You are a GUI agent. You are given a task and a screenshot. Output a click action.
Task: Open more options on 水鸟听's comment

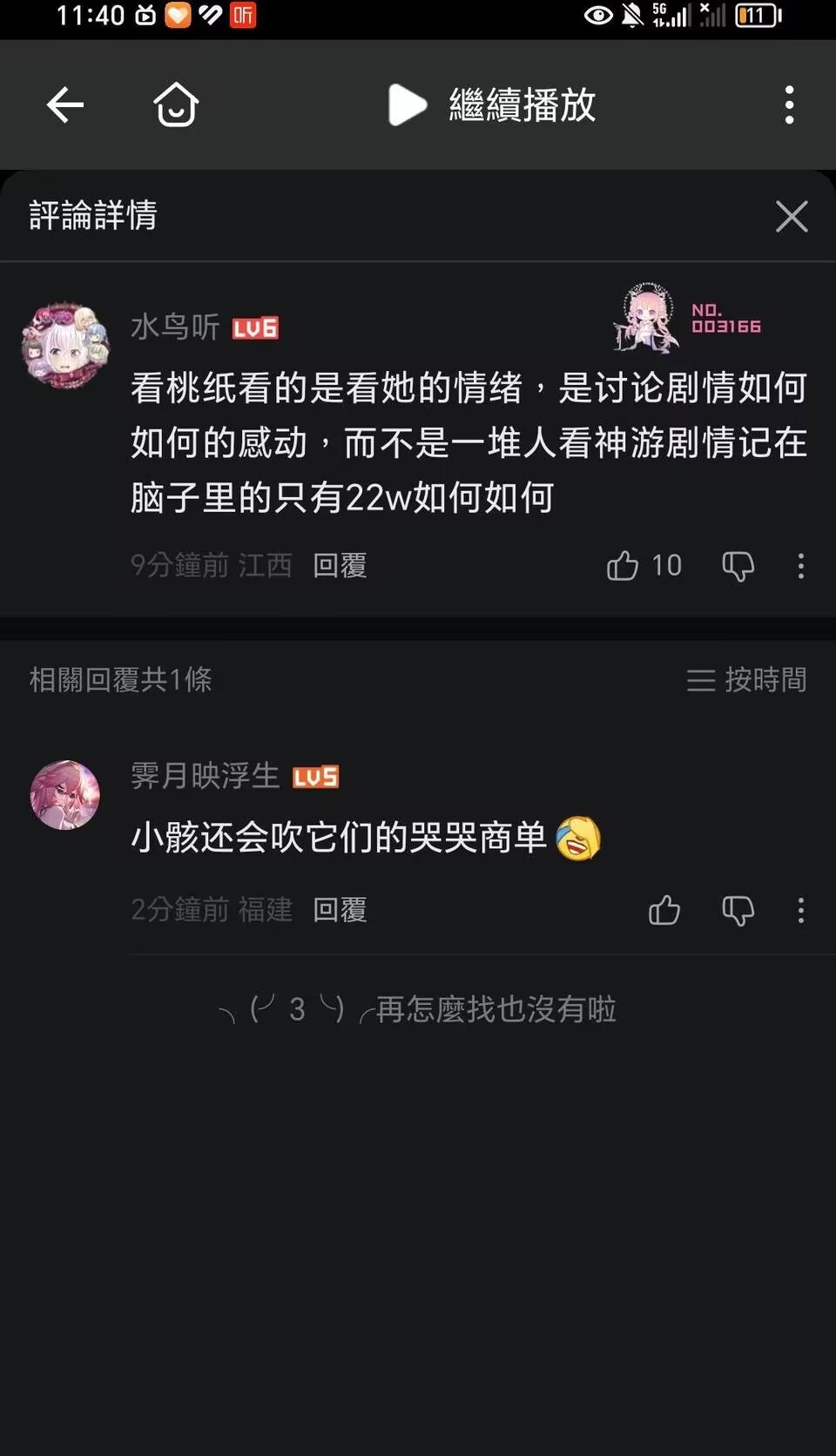[x=801, y=566]
